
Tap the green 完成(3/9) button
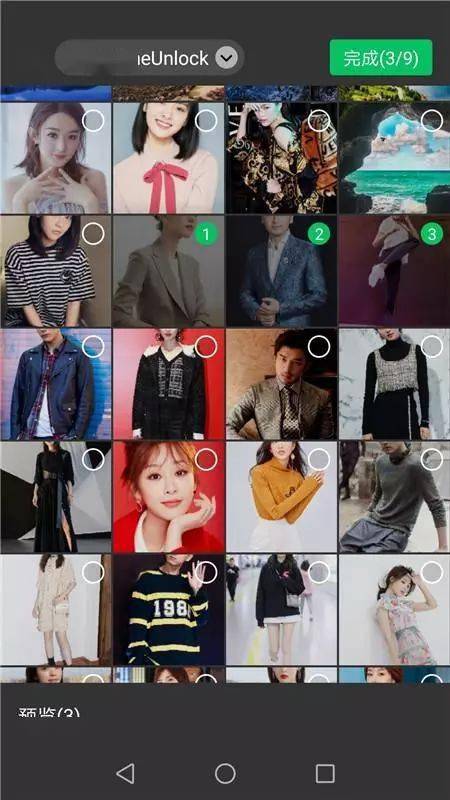click(x=381, y=58)
